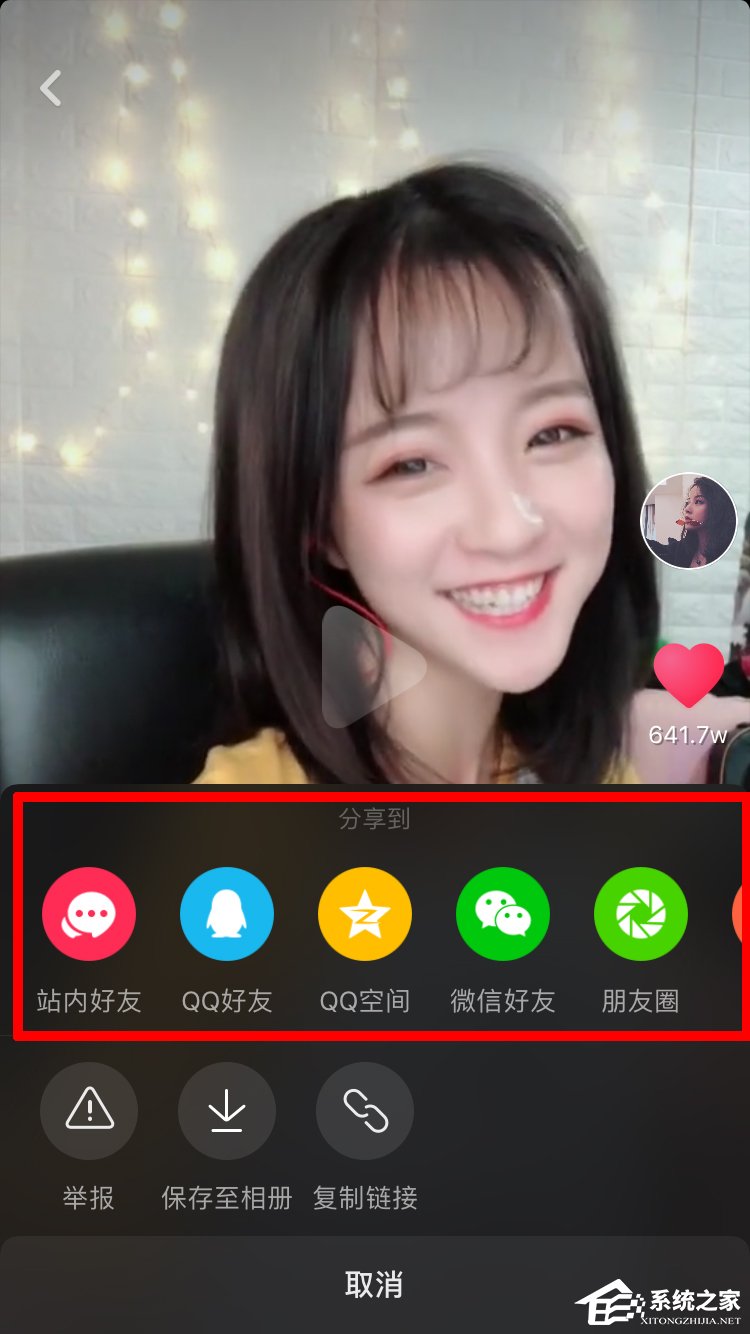Click the QQ penguin logo icon
750x1334 pixels.
(226, 913)
